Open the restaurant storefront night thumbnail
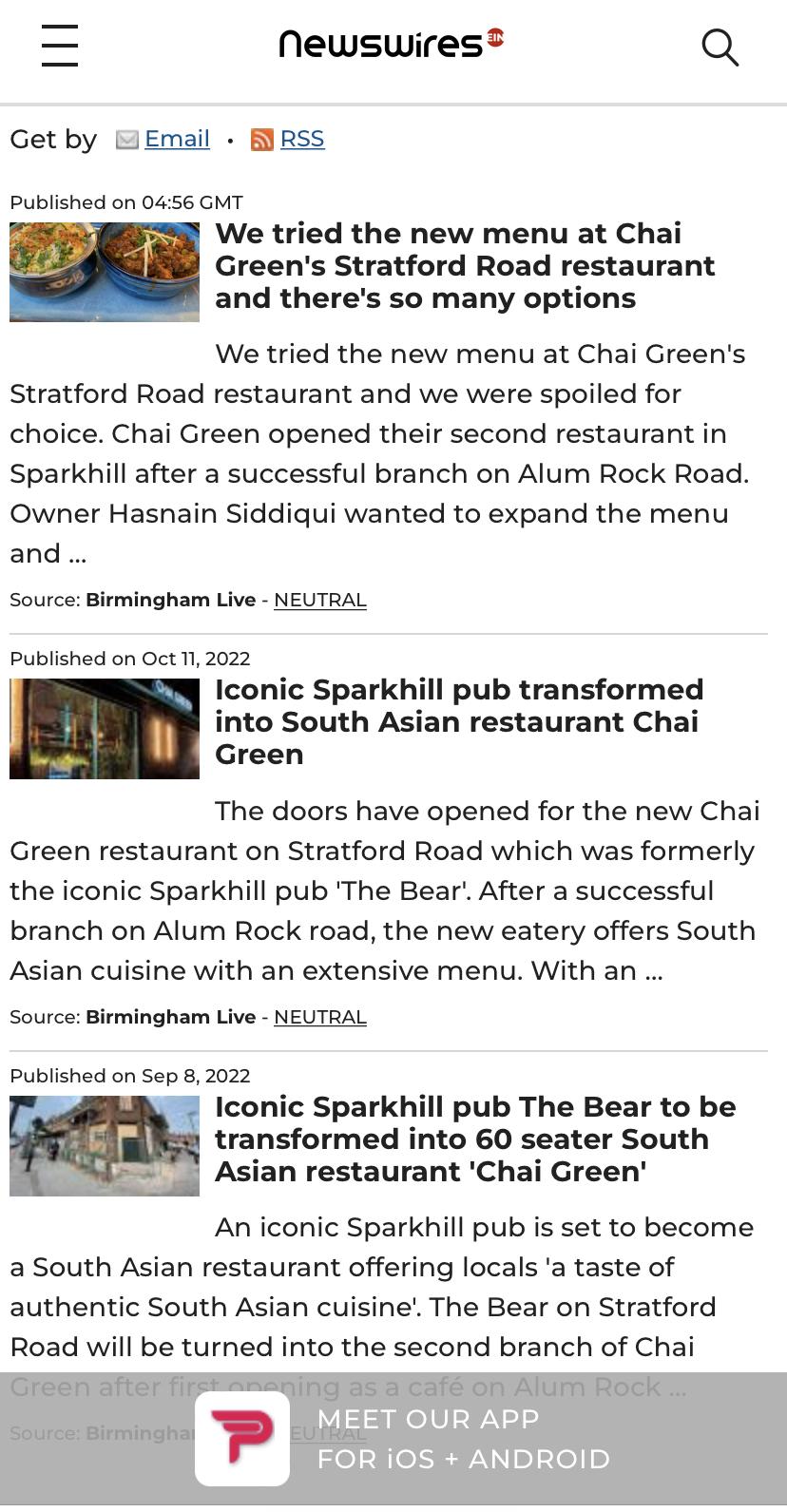Viewport: 787px width, 1512px height. pyautogui.click(x=105, y=728)
